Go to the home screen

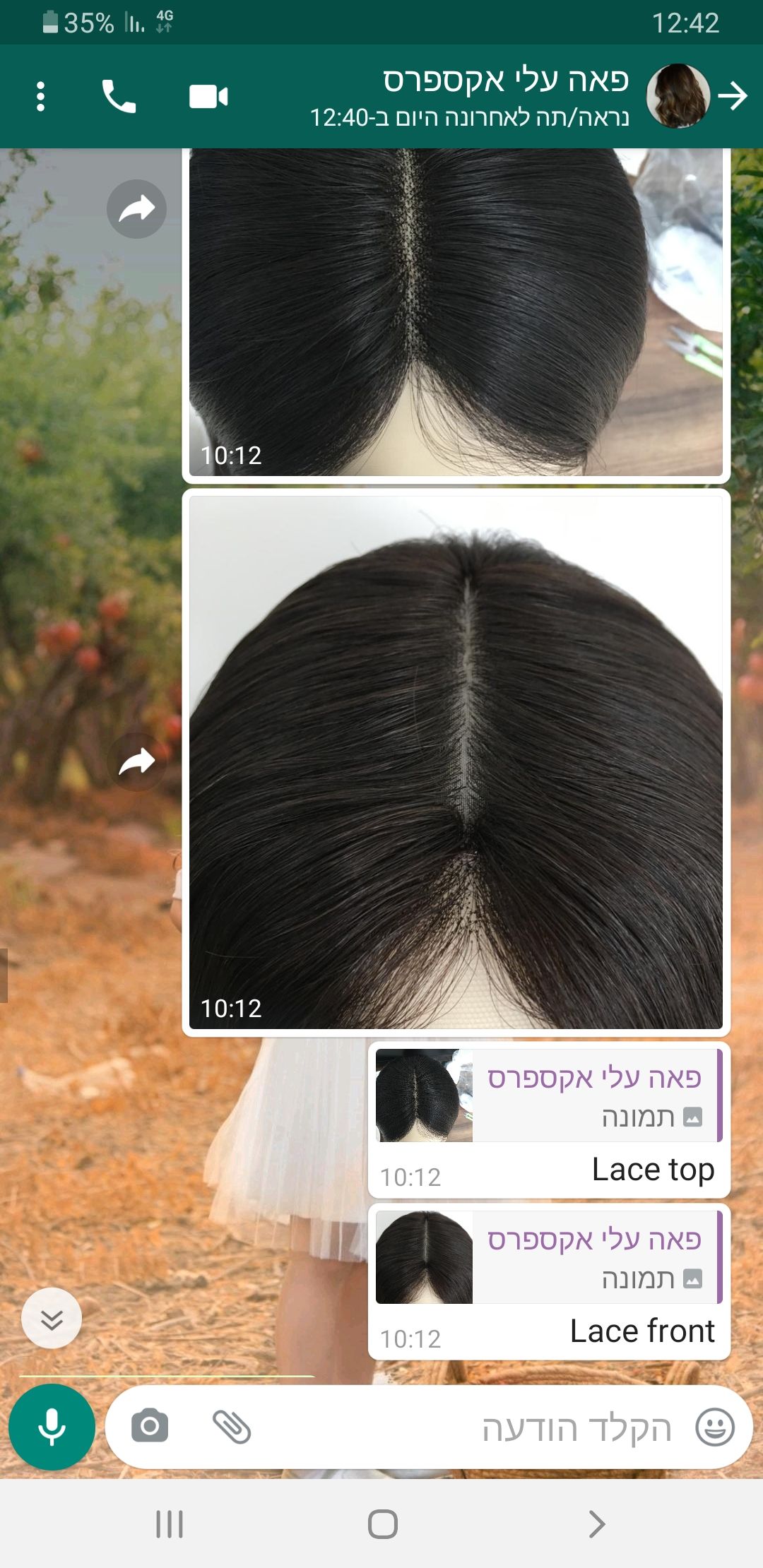pyautogui.click(x=382, y=1524)
